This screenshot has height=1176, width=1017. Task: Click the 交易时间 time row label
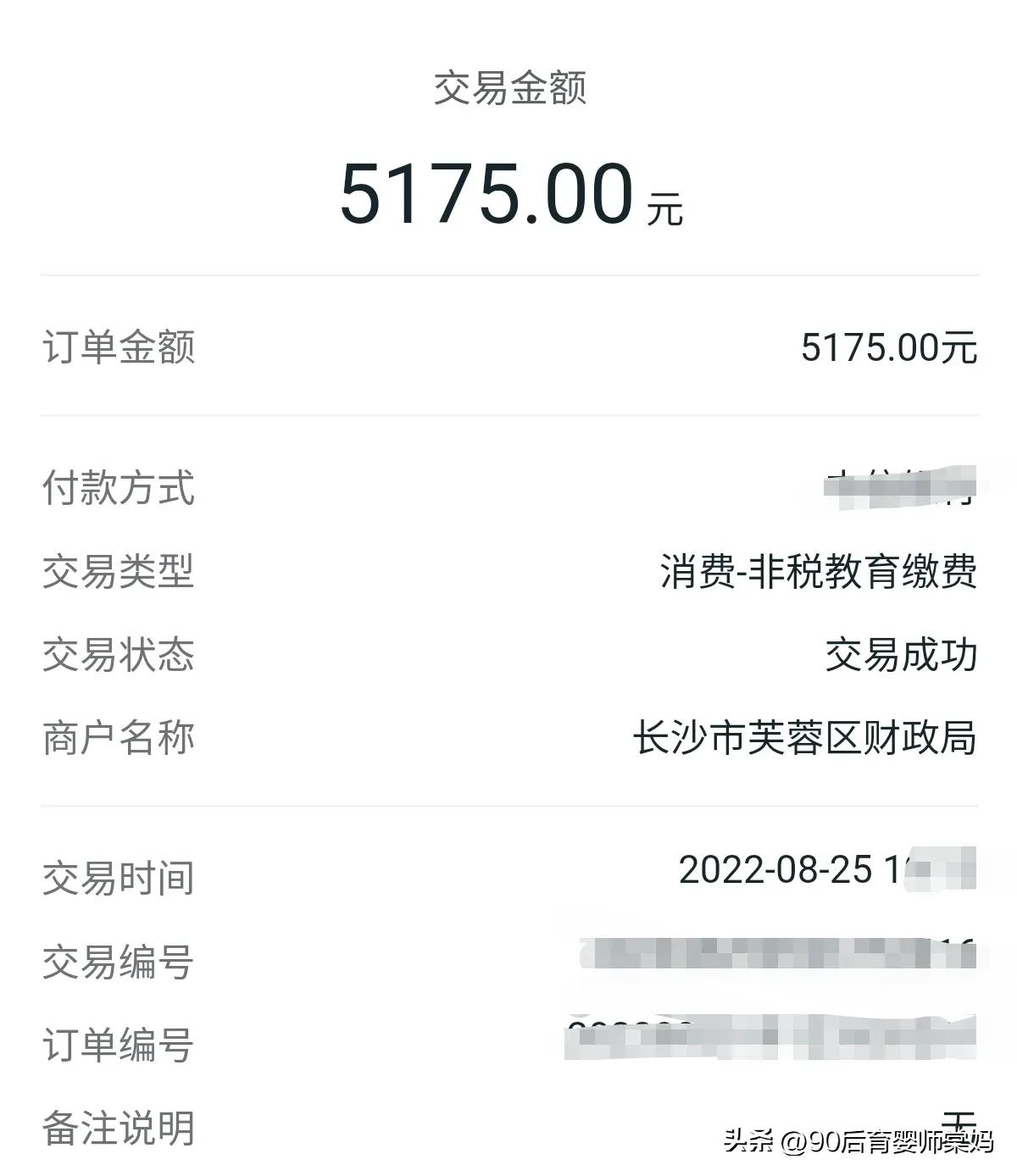point(119,879)
